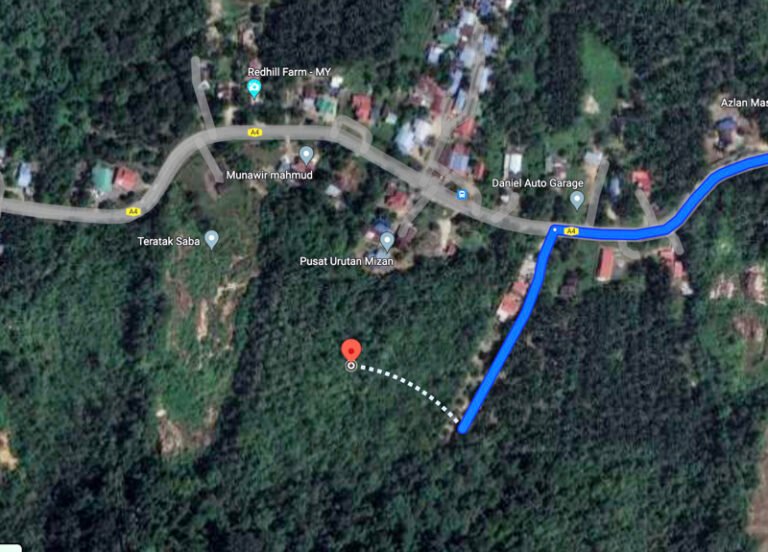Select the red destination pin
768x552 pixels.
click(351, 351)
